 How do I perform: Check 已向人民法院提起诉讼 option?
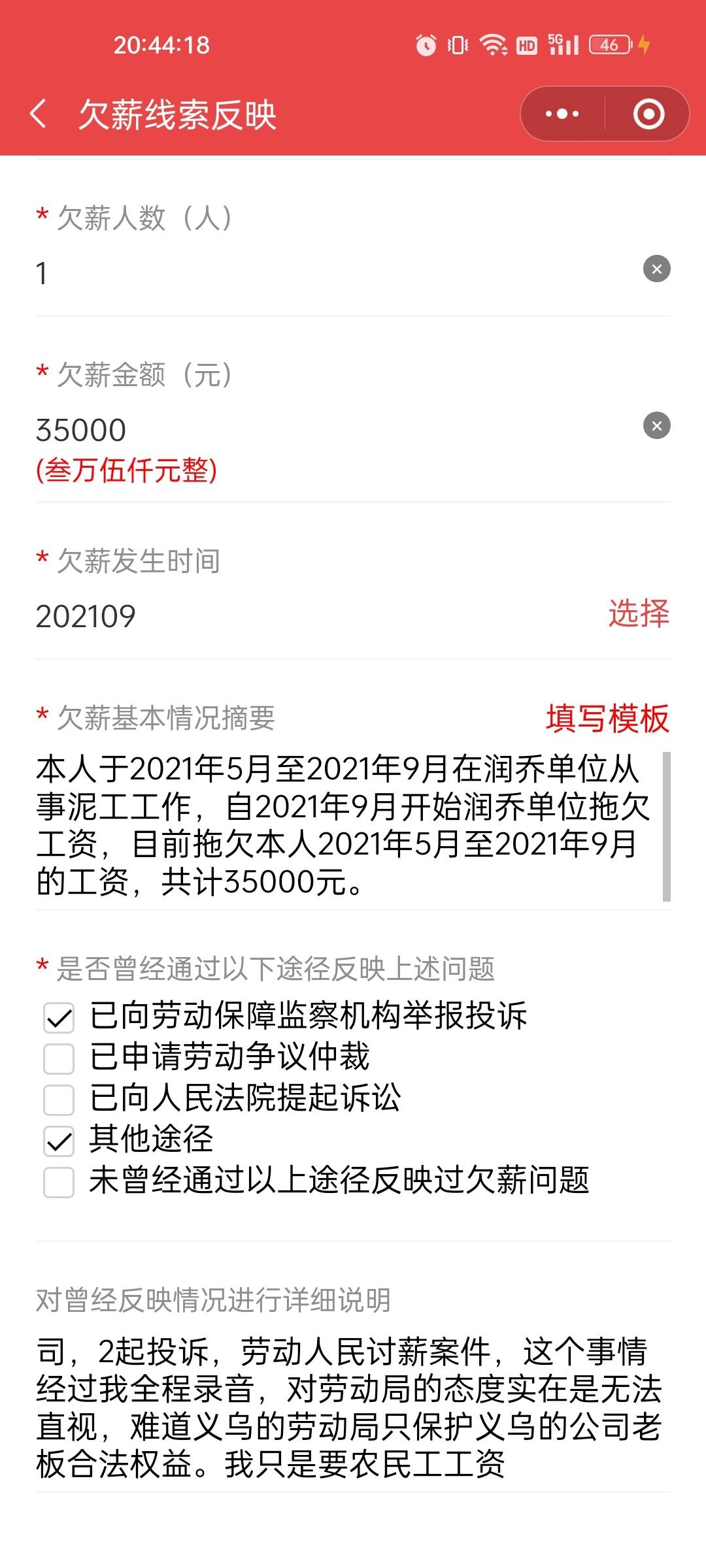tap(59, 1100)
